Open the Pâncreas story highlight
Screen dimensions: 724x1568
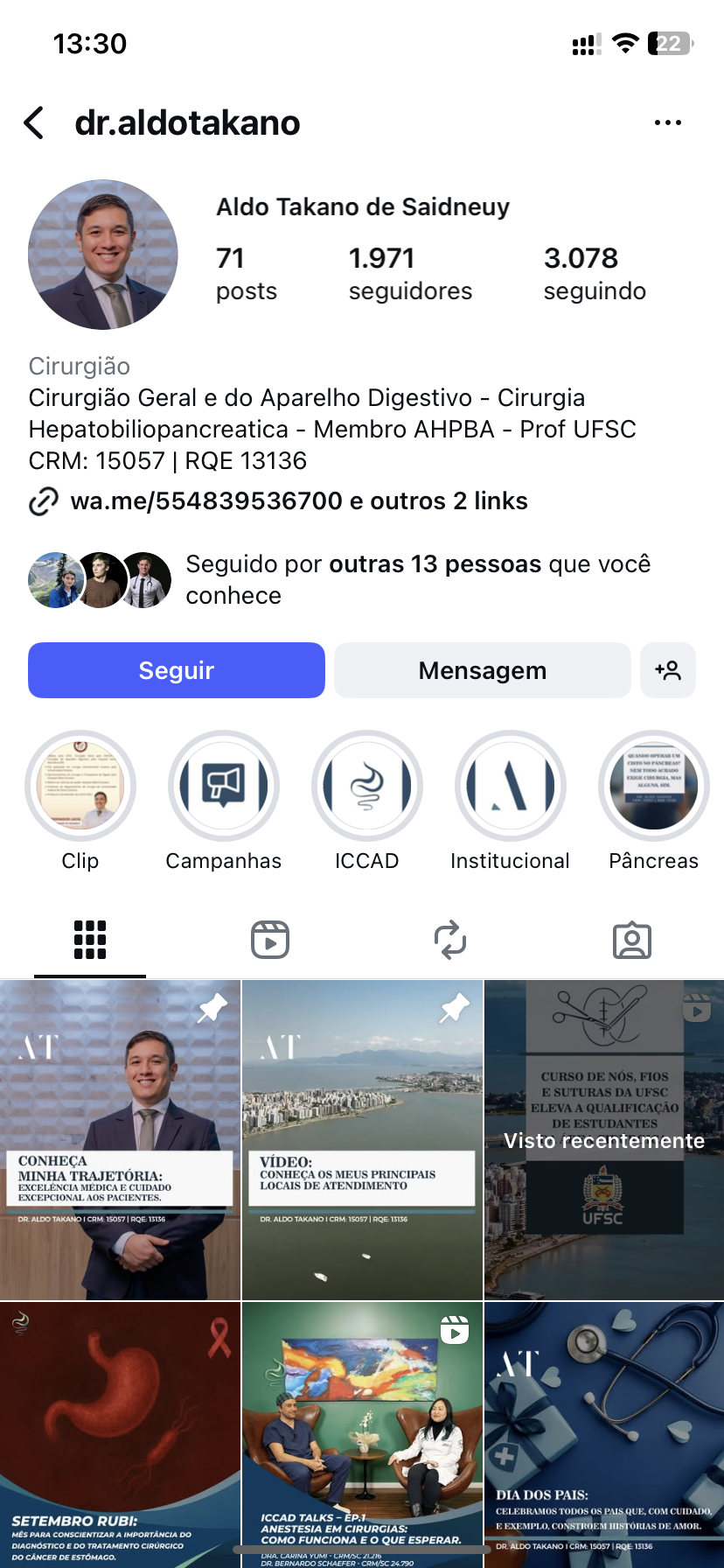pos(653,786)
